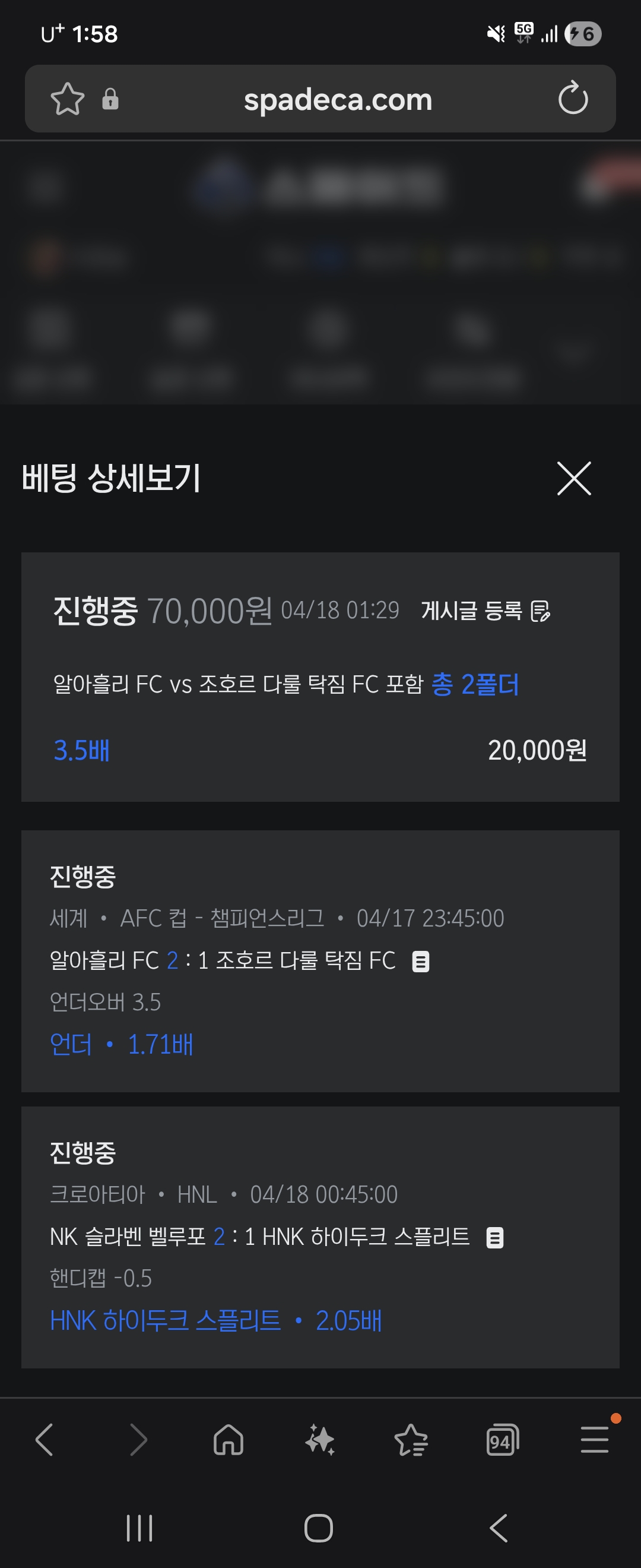Go back to the previous browser page

(45, 1440)
